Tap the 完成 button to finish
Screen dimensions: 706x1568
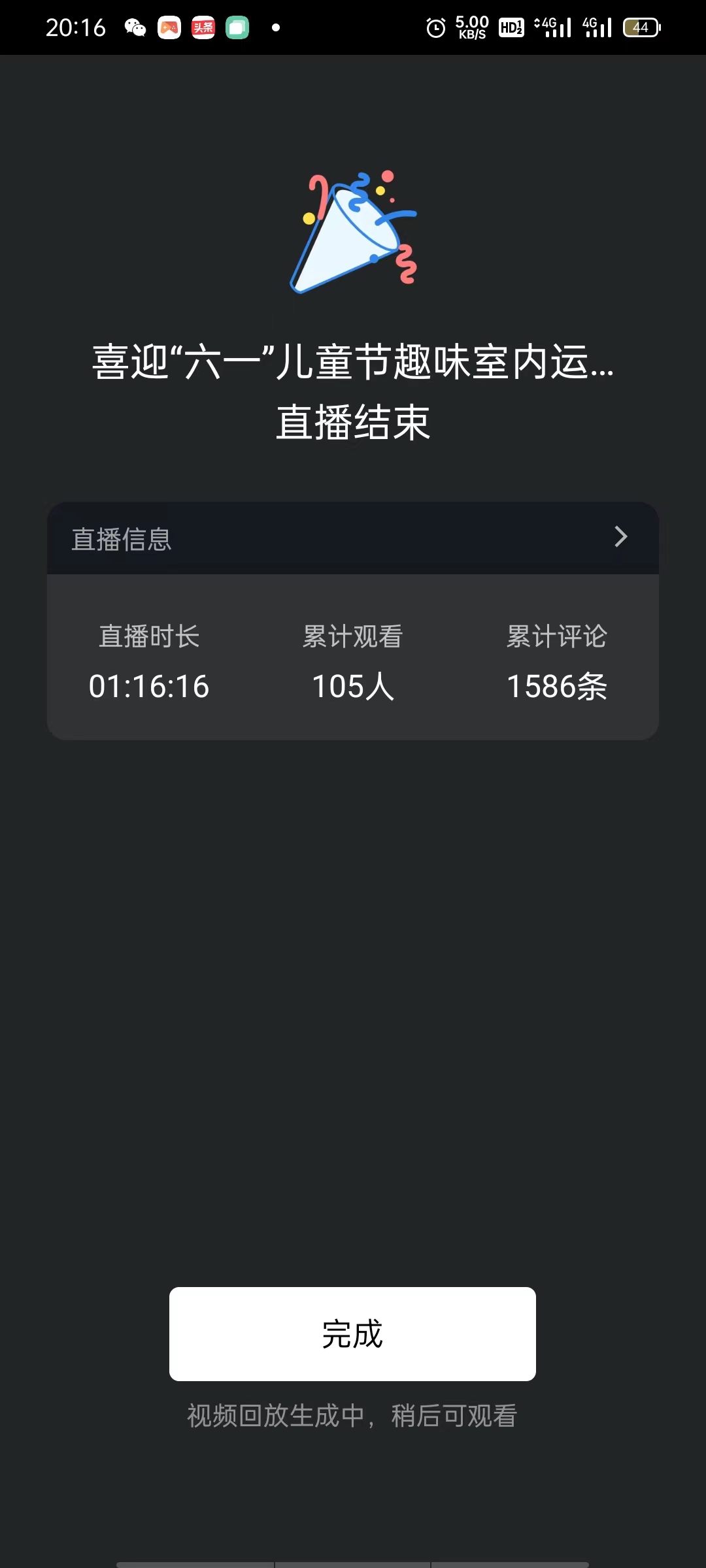[x=352, y=1333]
